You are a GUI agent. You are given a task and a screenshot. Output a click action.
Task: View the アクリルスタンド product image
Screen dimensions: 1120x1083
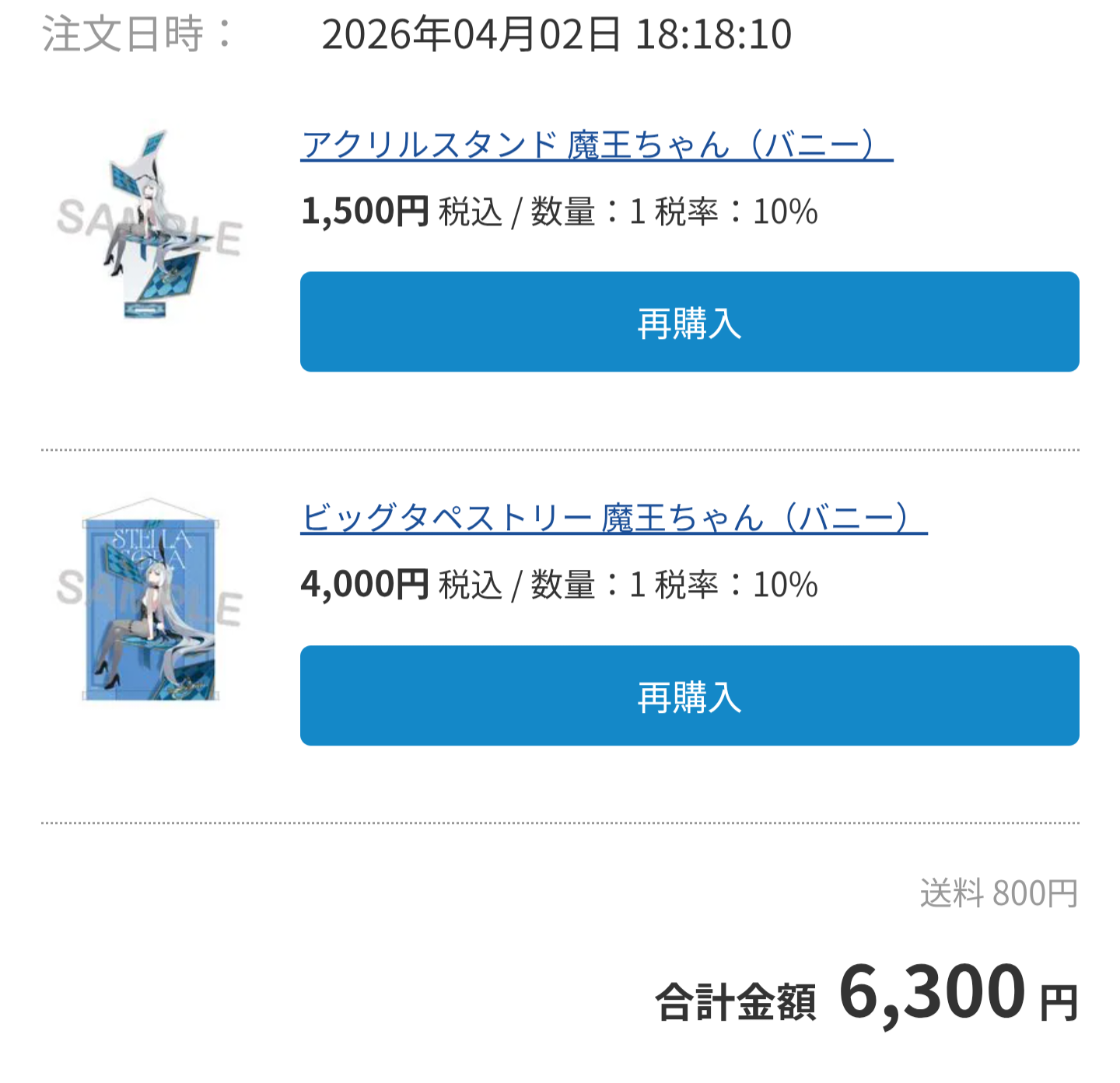click(x=150, y=225)
